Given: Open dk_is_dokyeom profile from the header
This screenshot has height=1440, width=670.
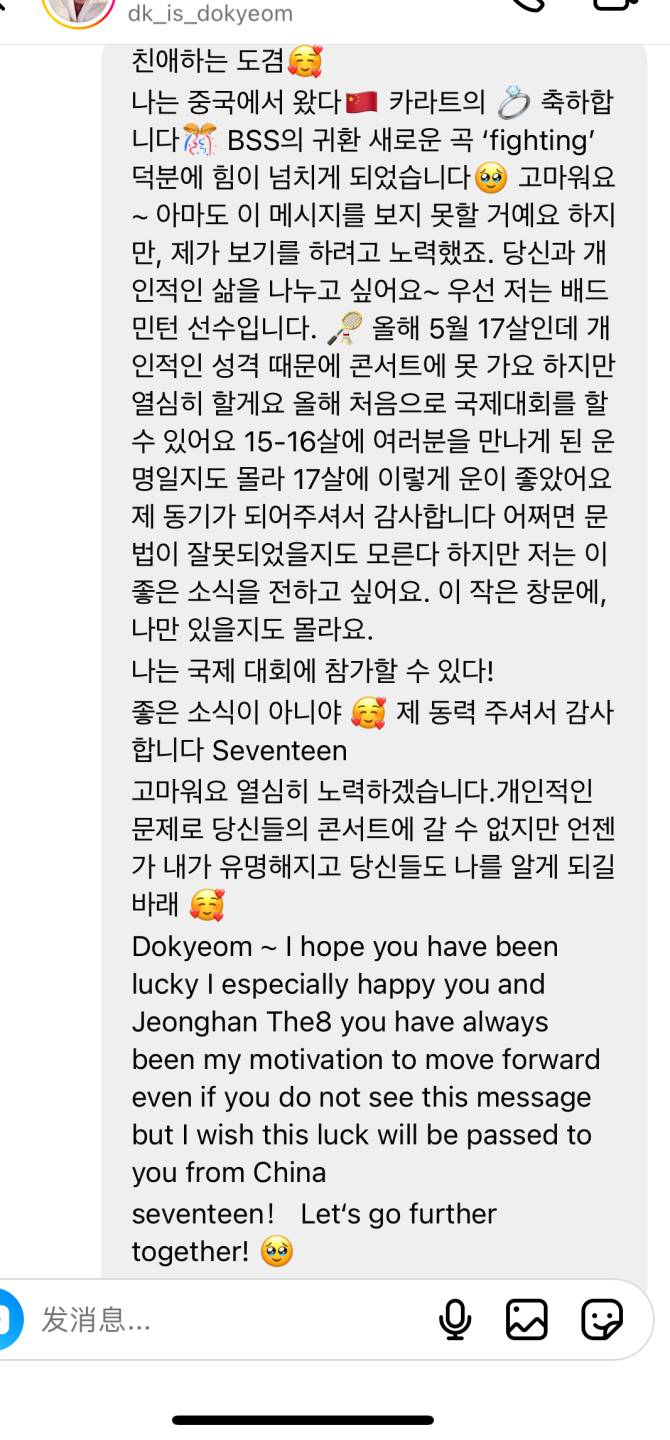Looking at the screenshot, I should point(210,13).
